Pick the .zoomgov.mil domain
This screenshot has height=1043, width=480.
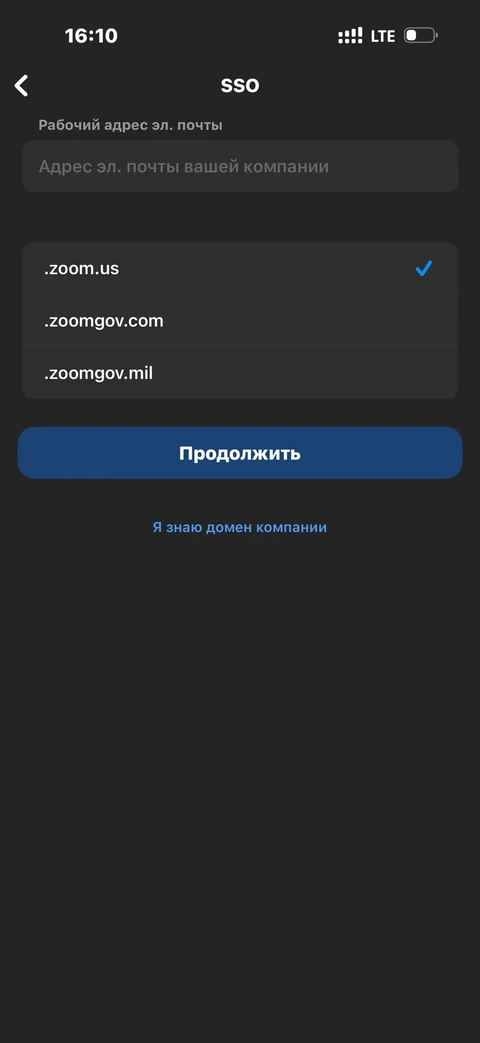pyautogui.click(x=240, y=373)
